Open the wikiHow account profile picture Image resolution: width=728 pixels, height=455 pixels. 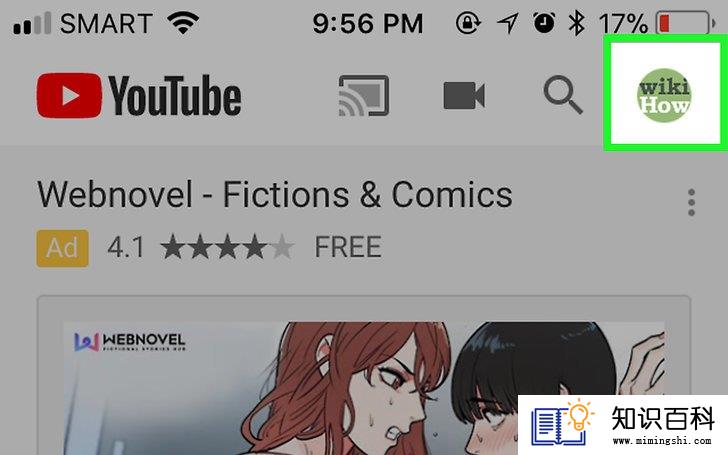coord(665,96)
